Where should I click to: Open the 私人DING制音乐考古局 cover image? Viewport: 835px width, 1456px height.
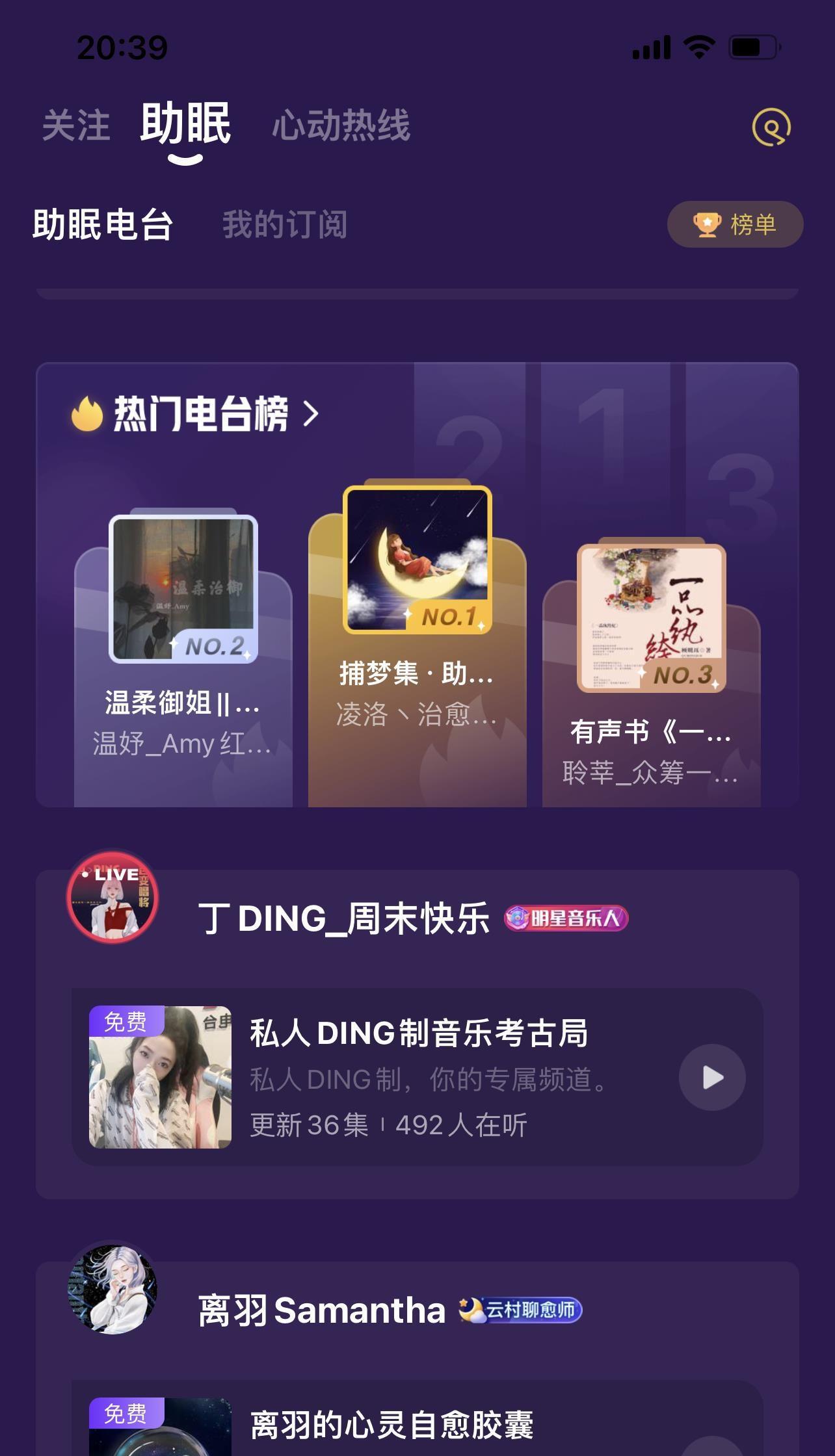pyautogui.click(x=160, y=1078)
